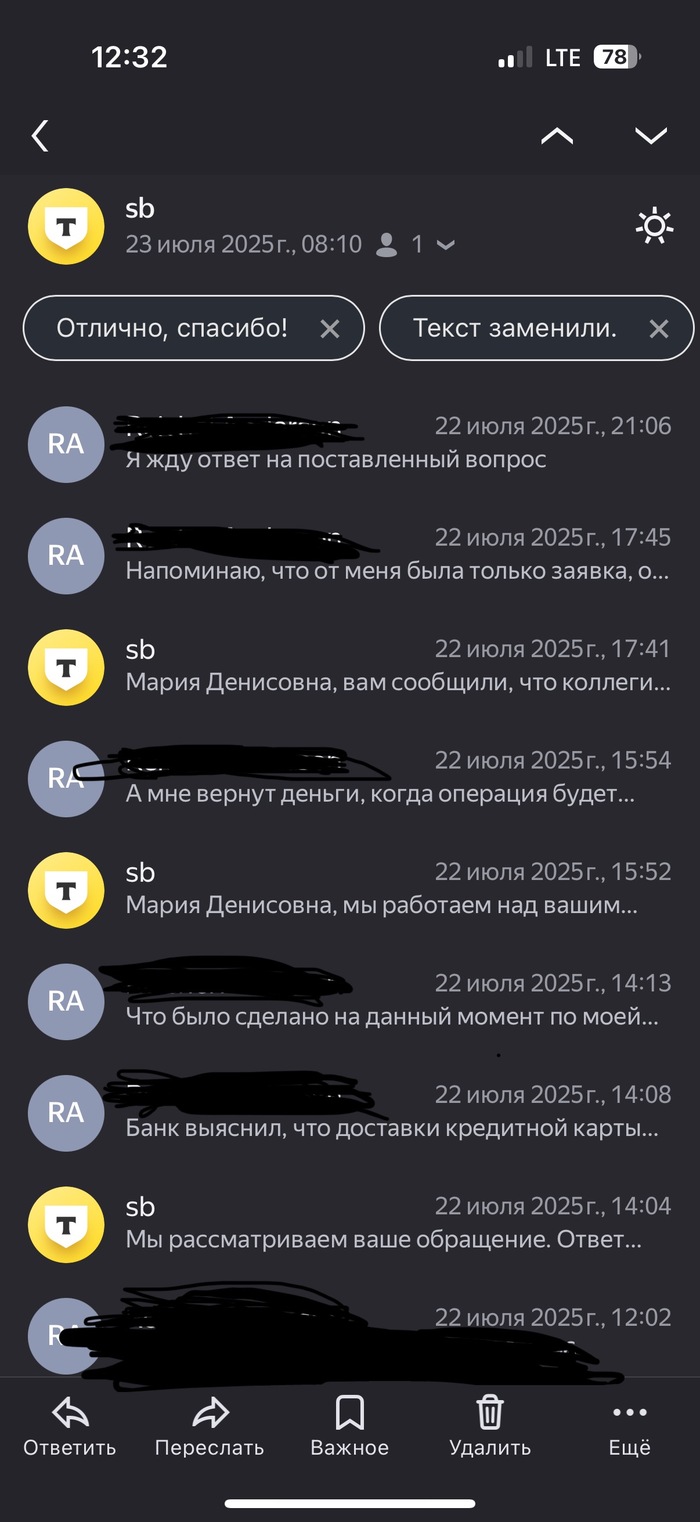This screenshot has height=1522, width=700.
Task: Go back with the top-left arrow
Action: [40, 136]
